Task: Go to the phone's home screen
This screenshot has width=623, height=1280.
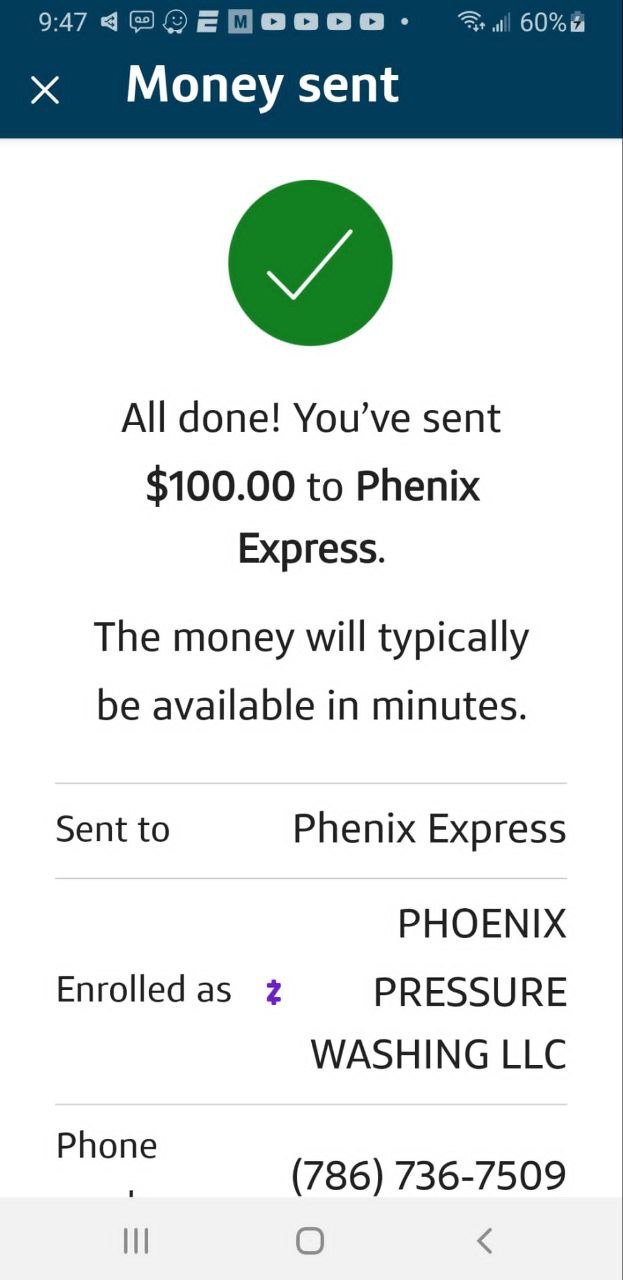Action: point(310,1241)
